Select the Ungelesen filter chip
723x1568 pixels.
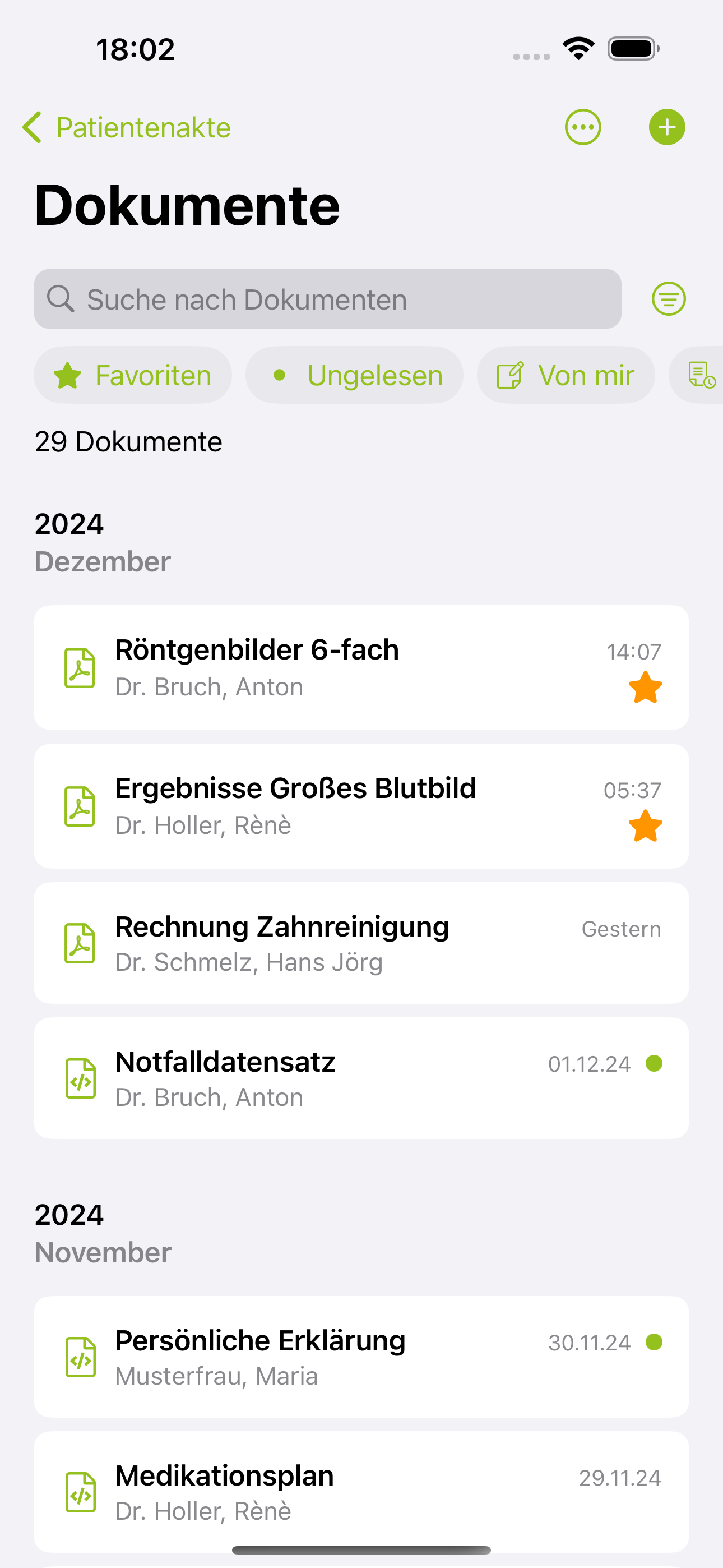point(354,375)
